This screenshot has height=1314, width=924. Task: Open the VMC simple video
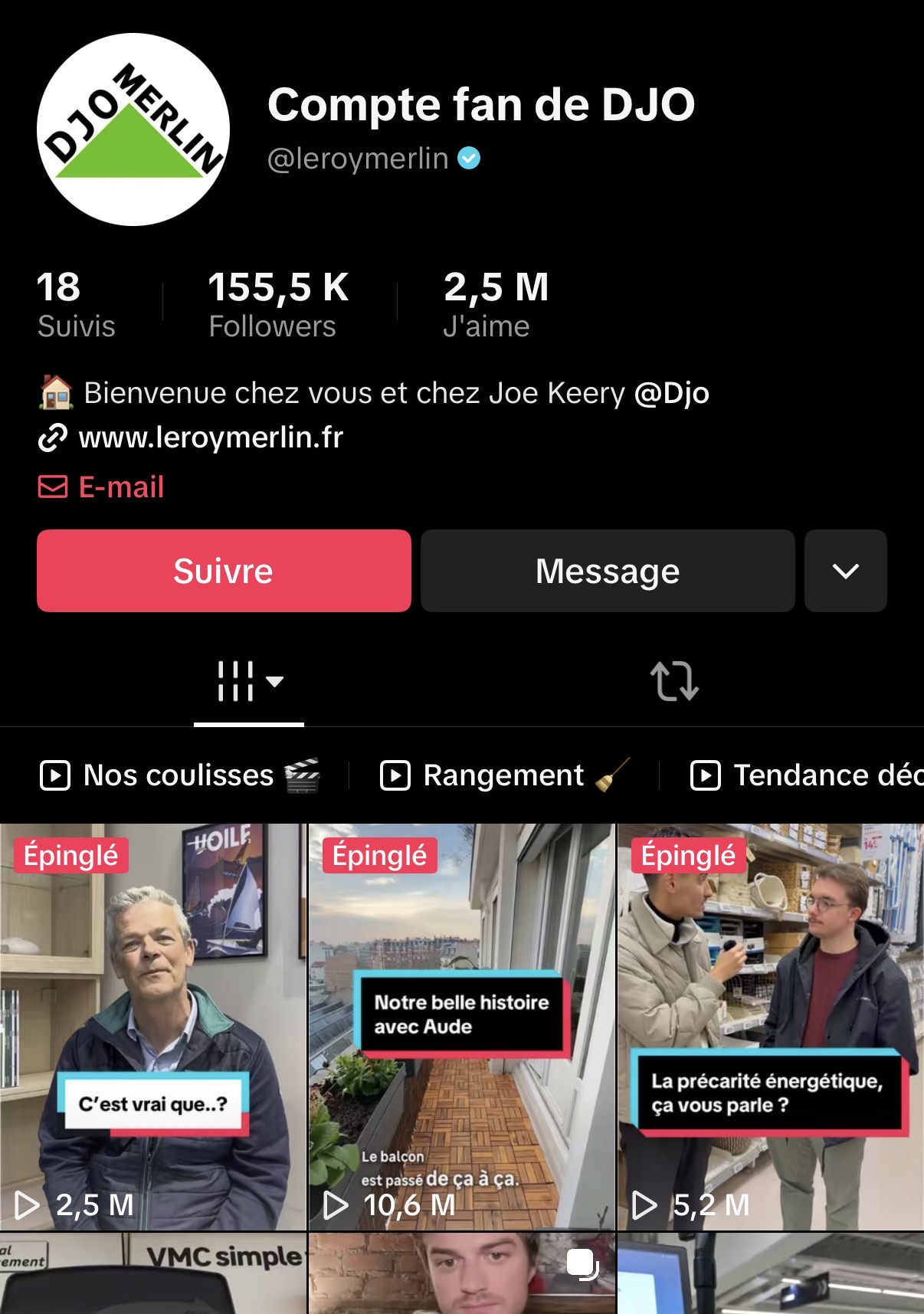(x=152, y=1274)
